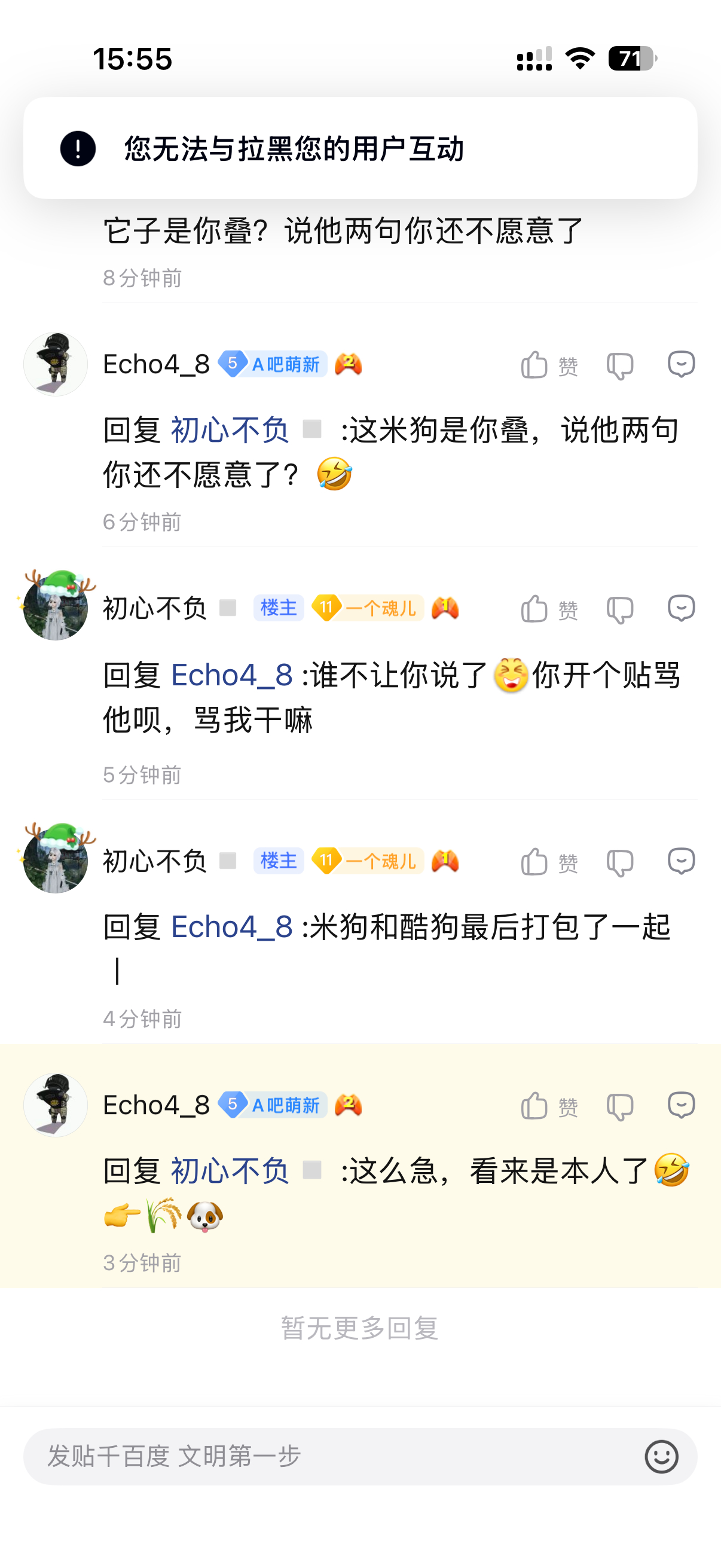Image resolution: width=721 pixels, height=1568 pixels.
Task: Reply to 初心不负's comment posted 4分钟前
Action: pyautogui.click(x=681, y=861)
